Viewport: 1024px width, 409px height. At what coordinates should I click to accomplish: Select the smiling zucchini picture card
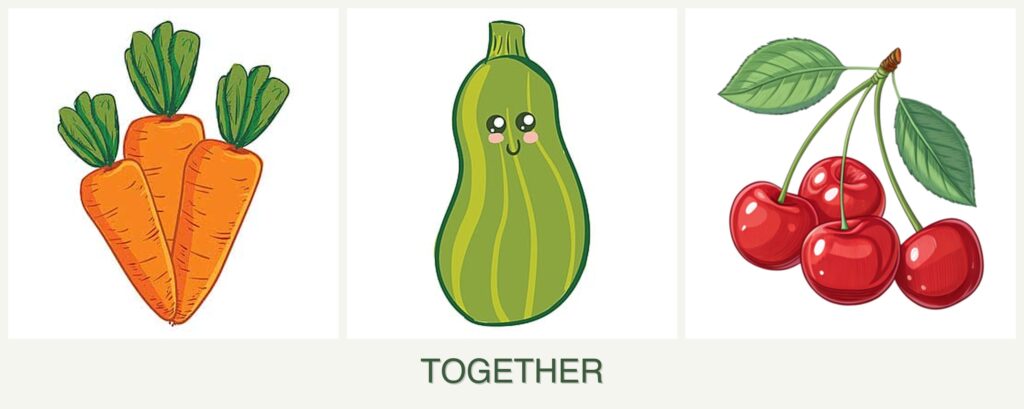pos(512,174)
